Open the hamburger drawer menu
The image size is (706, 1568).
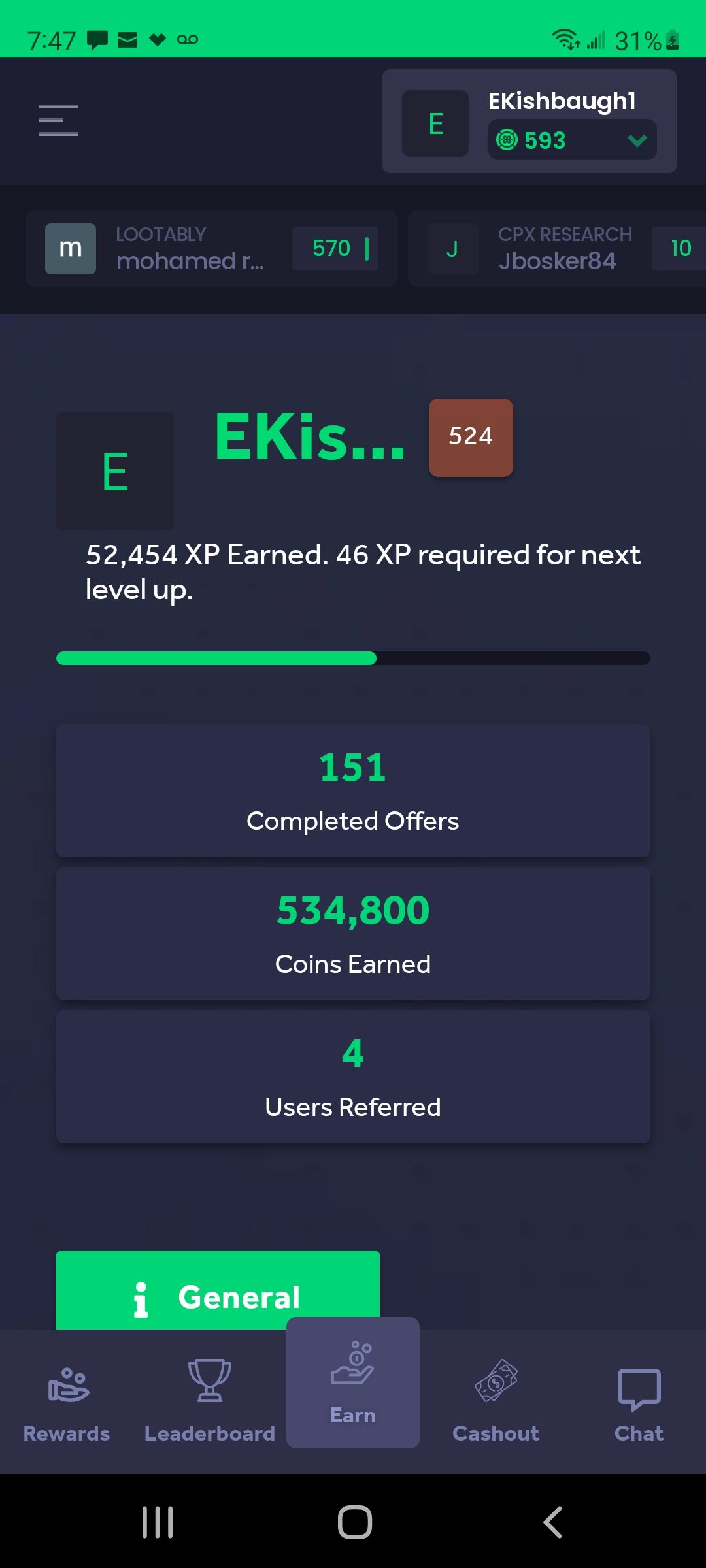pyautogui.click(x=59, y=120)
